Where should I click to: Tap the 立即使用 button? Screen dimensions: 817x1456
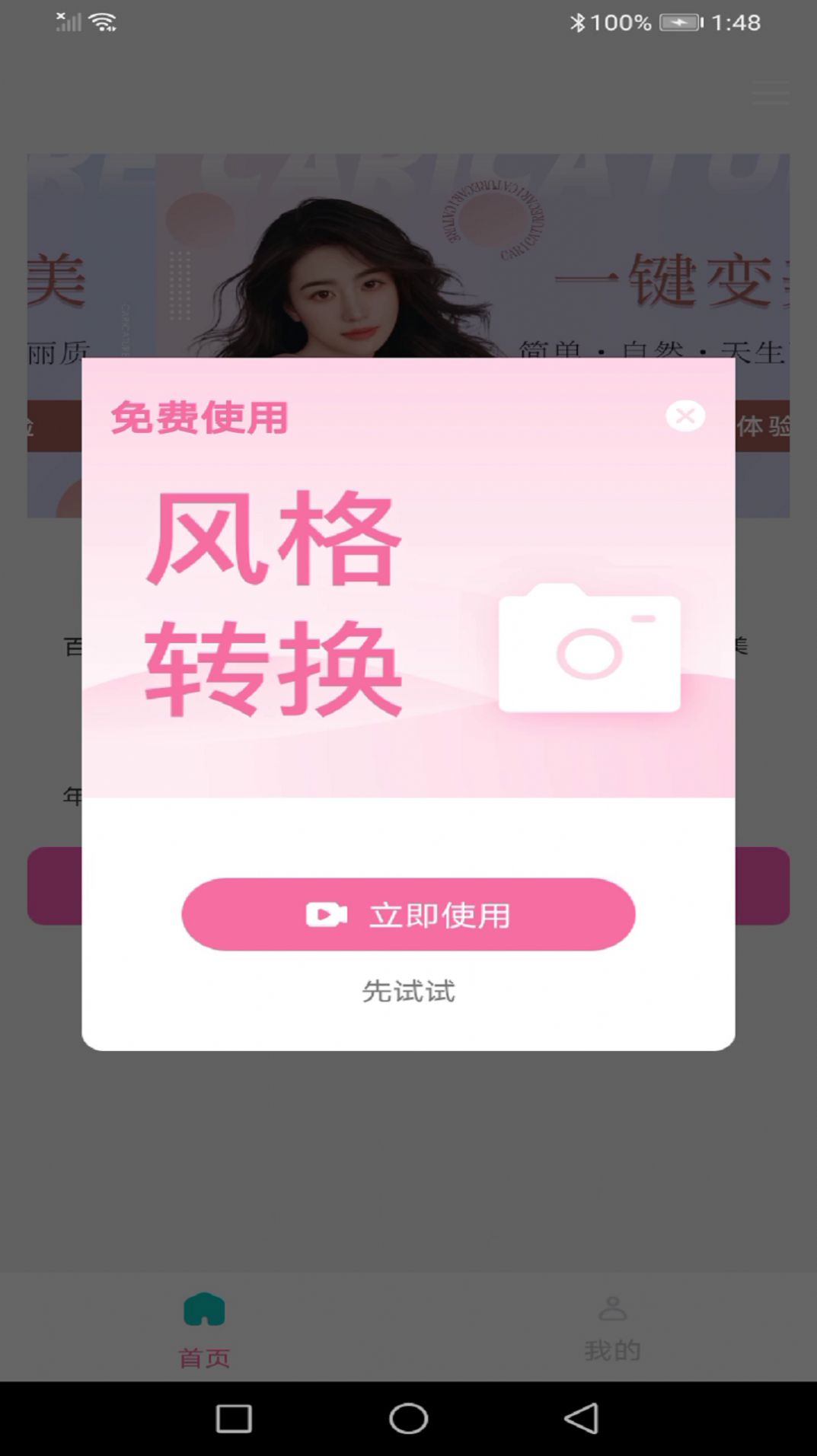pyautogui.click(x=408, y=915)
